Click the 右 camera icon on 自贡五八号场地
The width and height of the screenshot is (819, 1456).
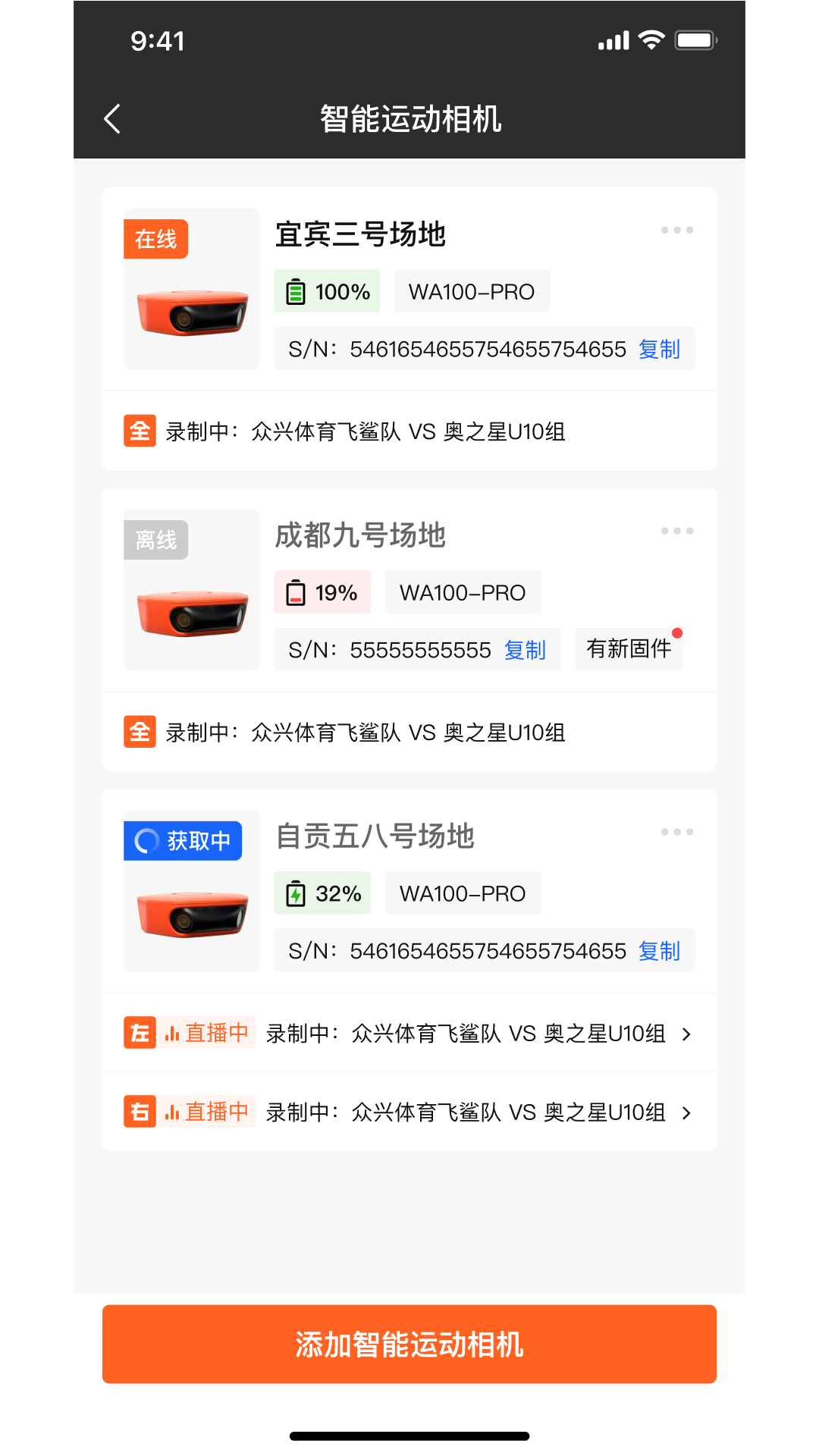[x=139, y=1112]
